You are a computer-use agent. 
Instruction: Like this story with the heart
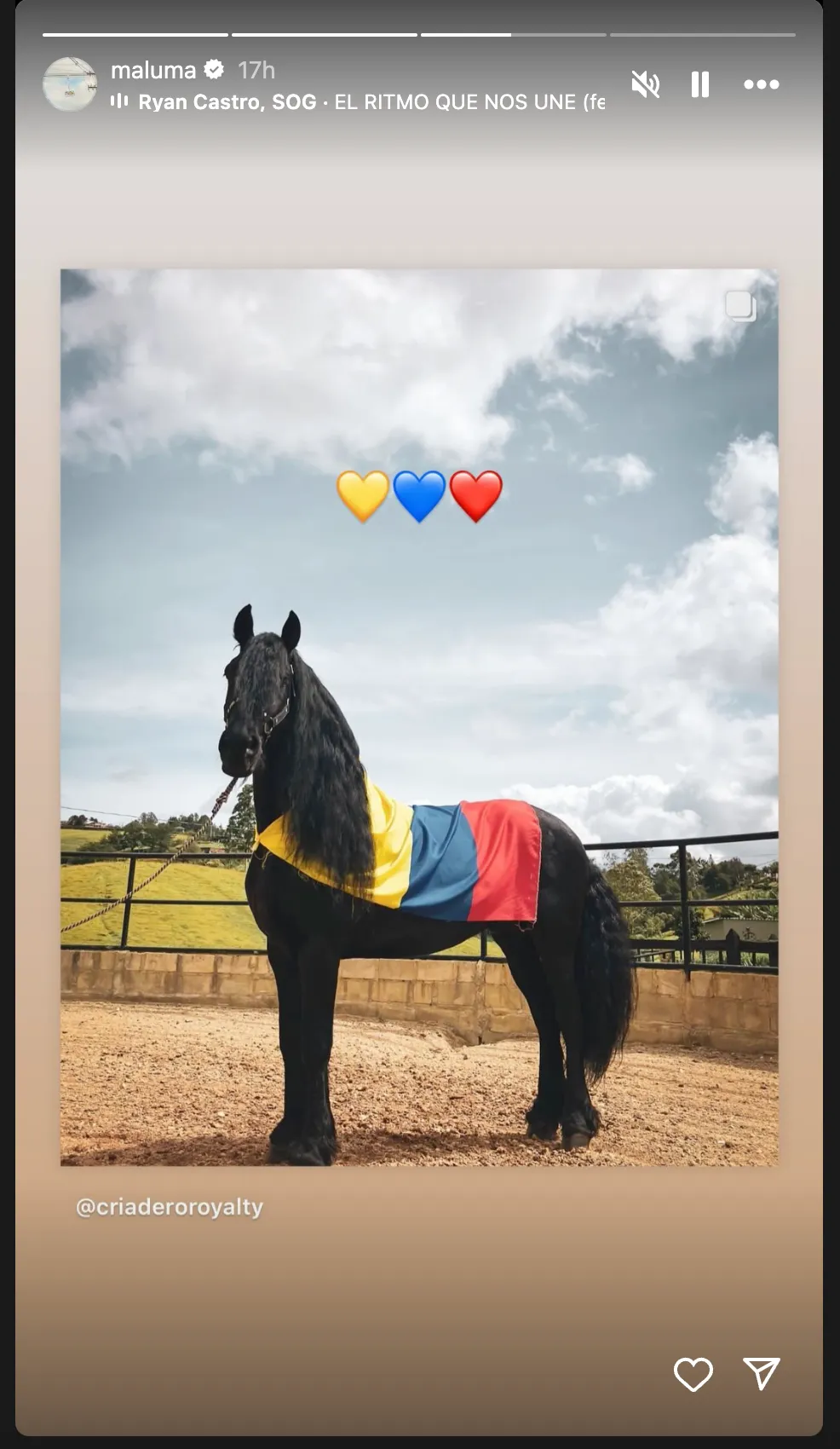[x=693, y=1374]
